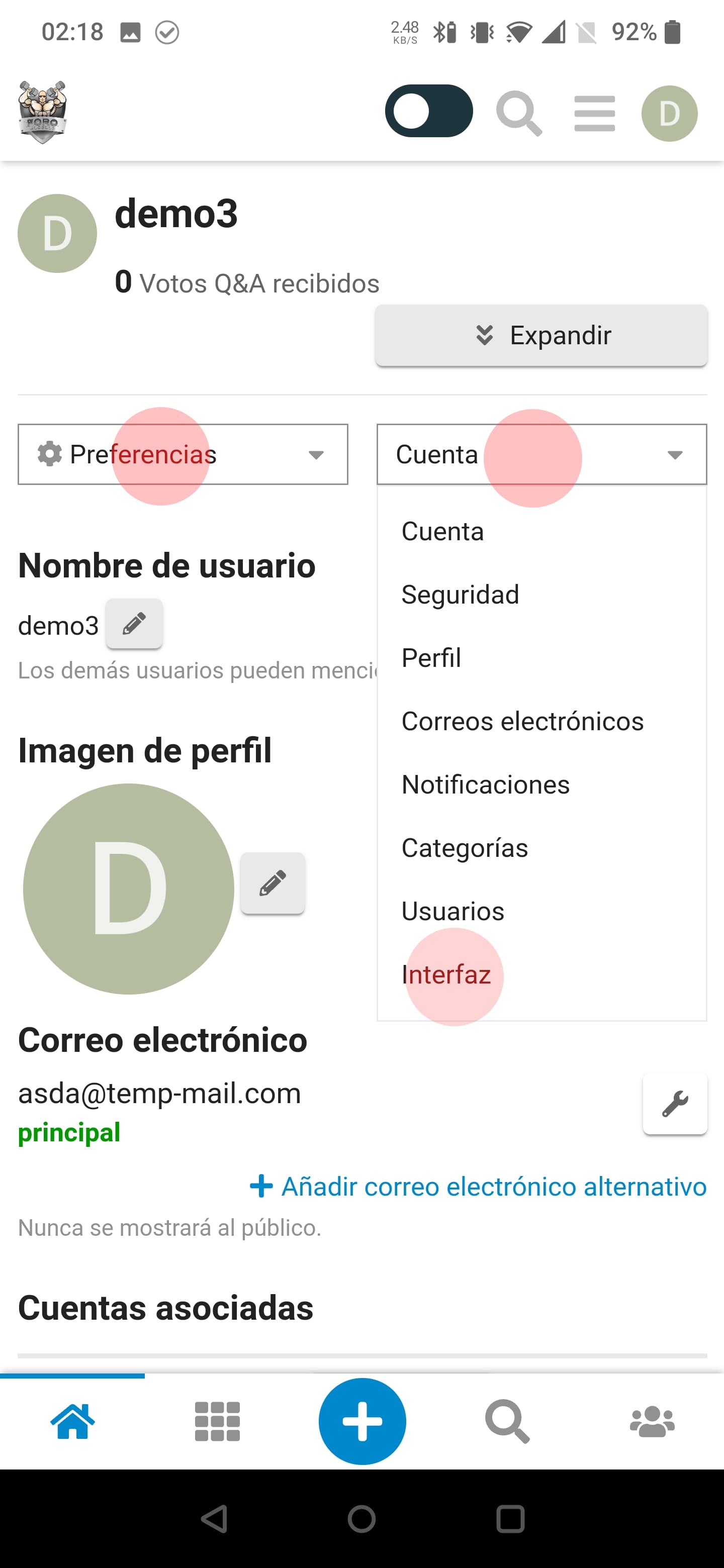Choose Notificaciones option
The width and height of the screenshot is (724, 1568).
pos(485,785)
